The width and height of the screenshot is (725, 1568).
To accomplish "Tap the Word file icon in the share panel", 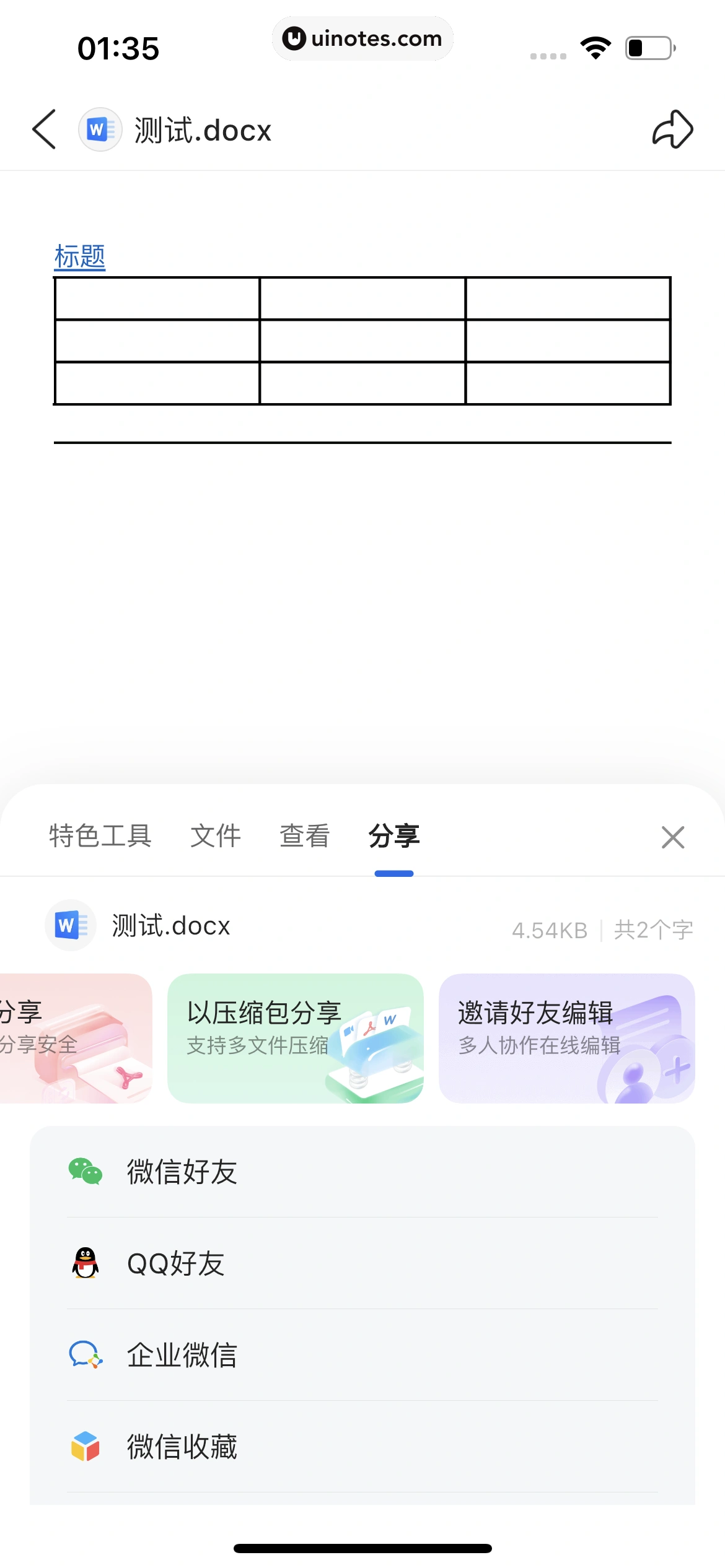I will 69,925.
